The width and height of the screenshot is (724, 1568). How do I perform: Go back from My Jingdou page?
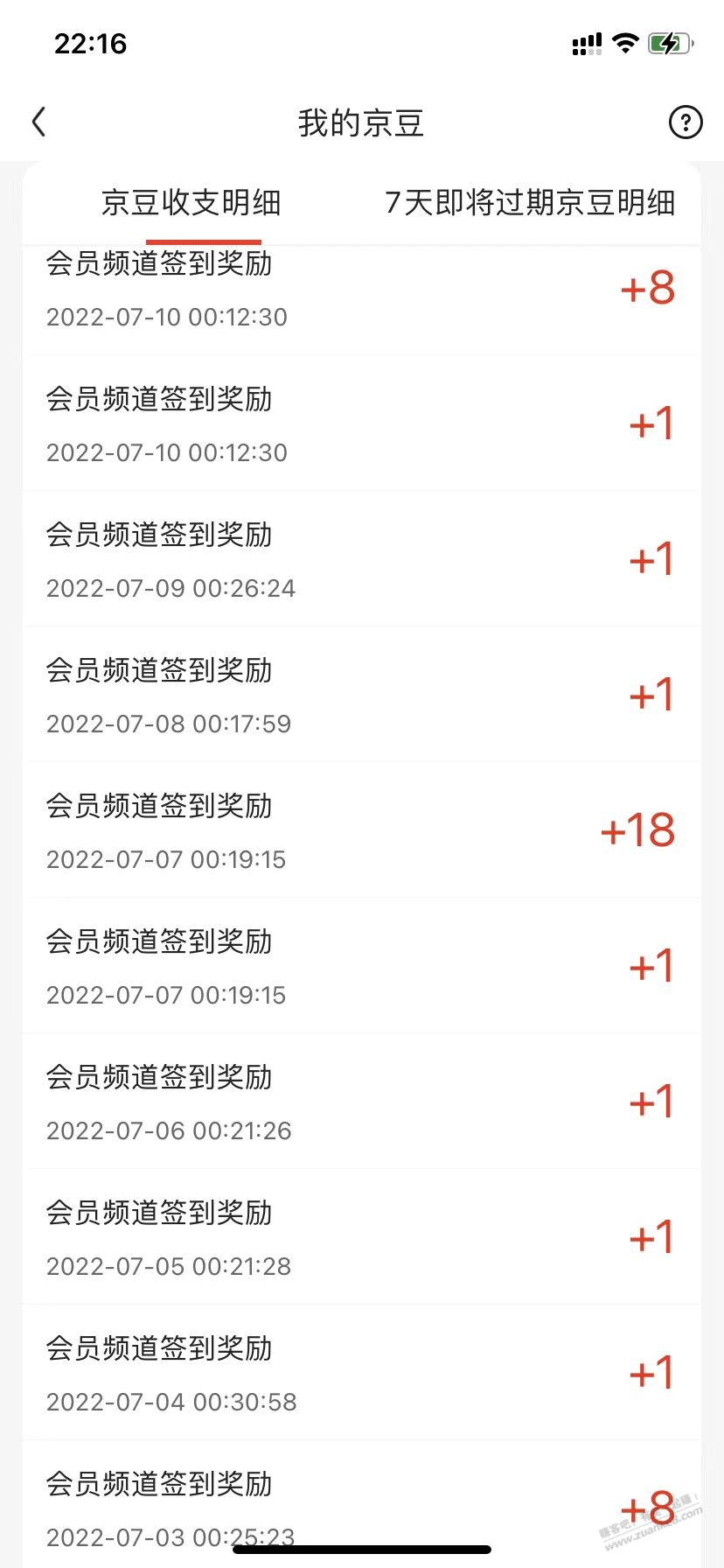pyautogui.click(x=38, y=122)
